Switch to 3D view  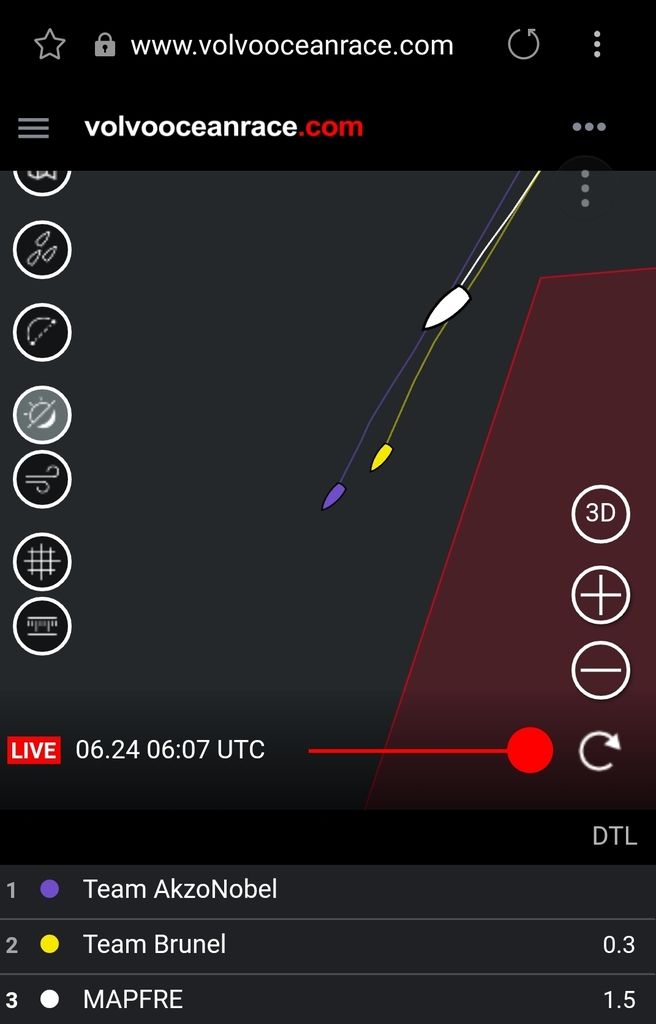point(600,514)
